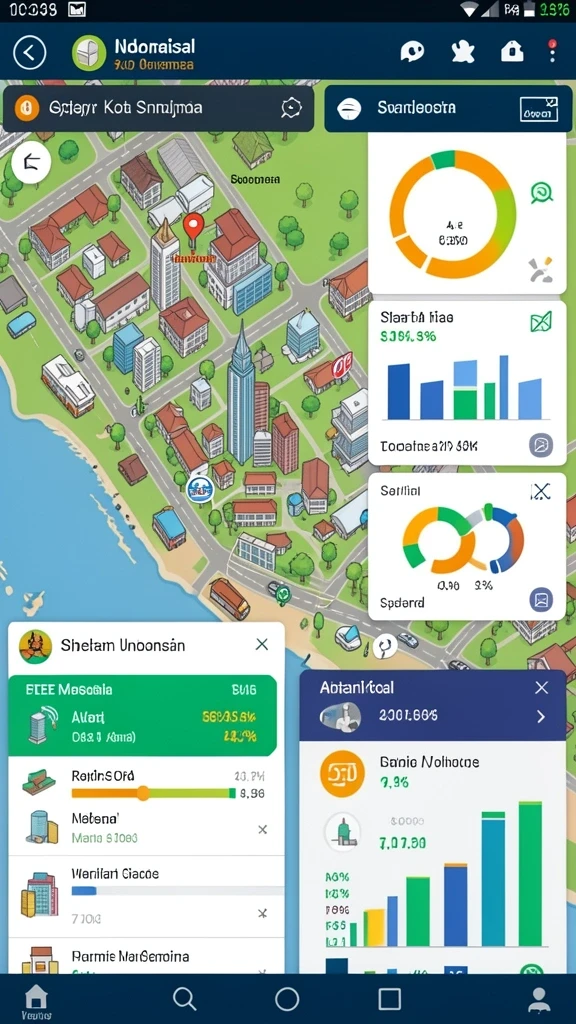This screenshot has width=576, height=1024.
Task: Adjust the Rodins Ofd slider handle
Action: coord(142,793)
